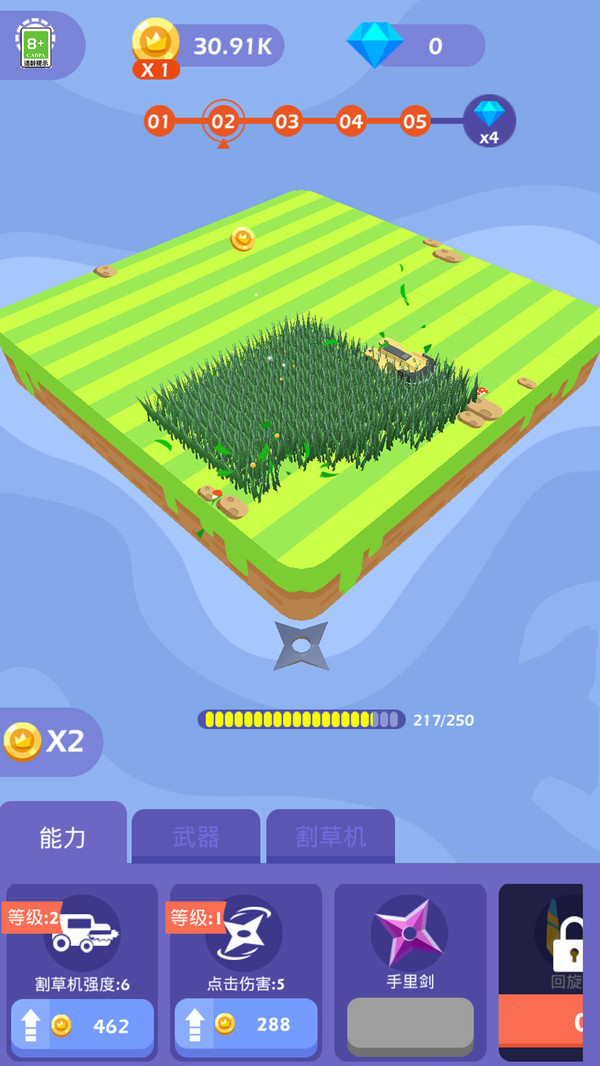The image size is (600, 1066).
Task: Switch to the 武器 tab
Action: [195, 837]
